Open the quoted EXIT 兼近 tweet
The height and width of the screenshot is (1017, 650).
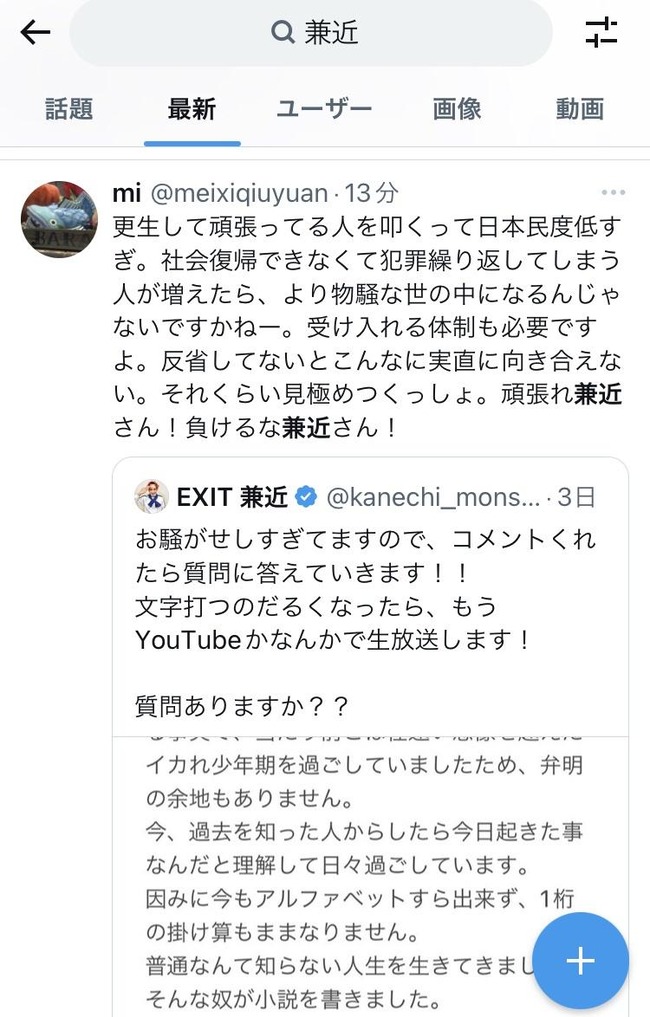[370, 600]
